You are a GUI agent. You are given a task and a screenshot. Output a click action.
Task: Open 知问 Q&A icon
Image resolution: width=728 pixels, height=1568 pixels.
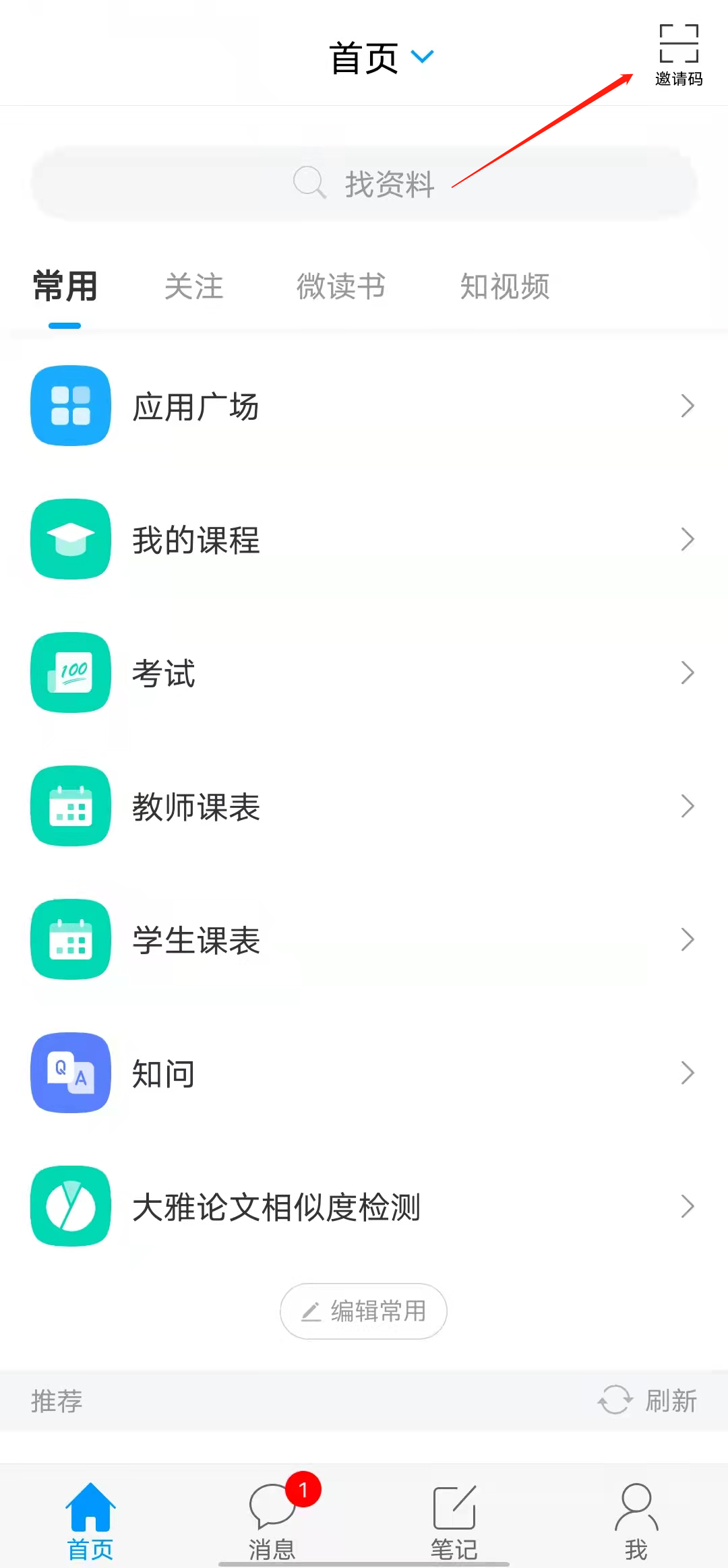[70, 1073]
